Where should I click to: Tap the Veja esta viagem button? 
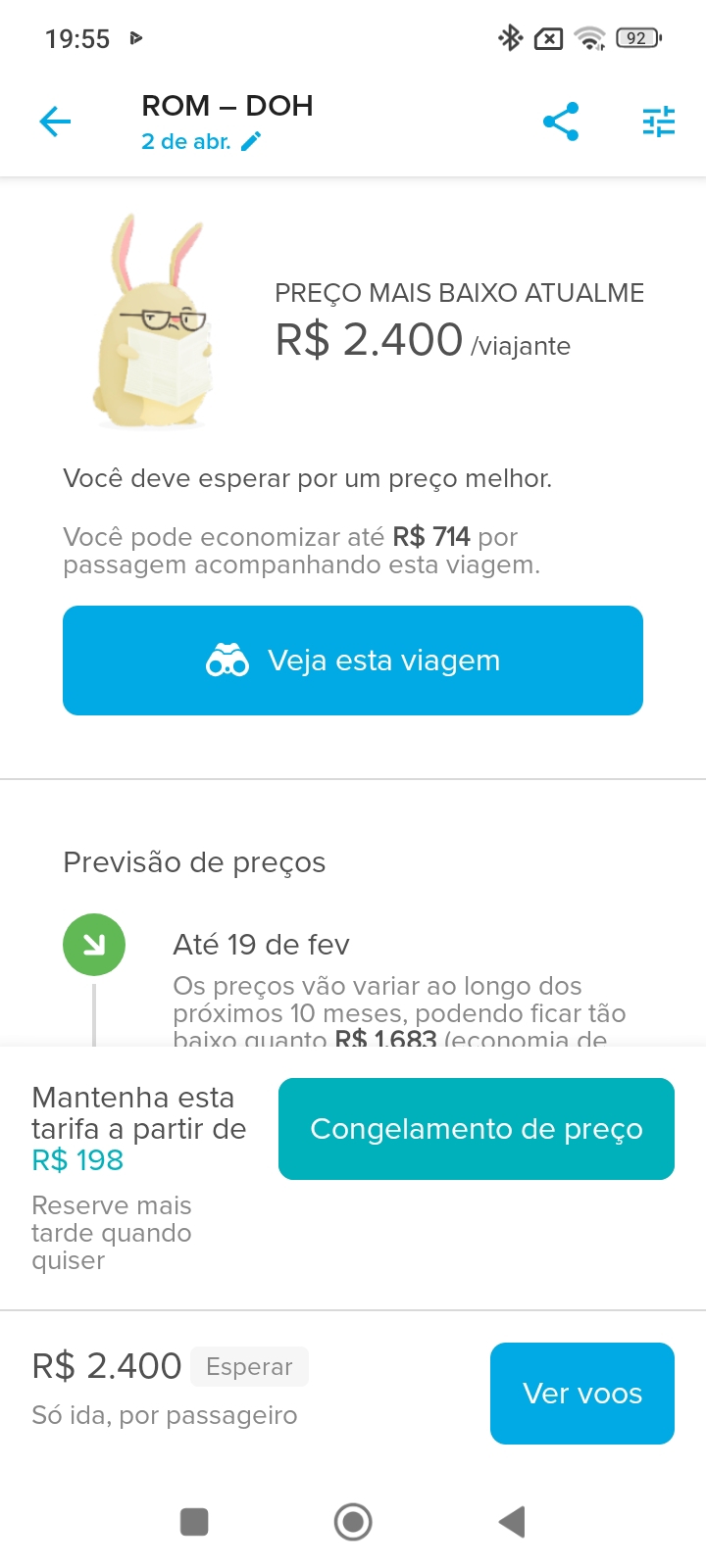coord(353,661)
